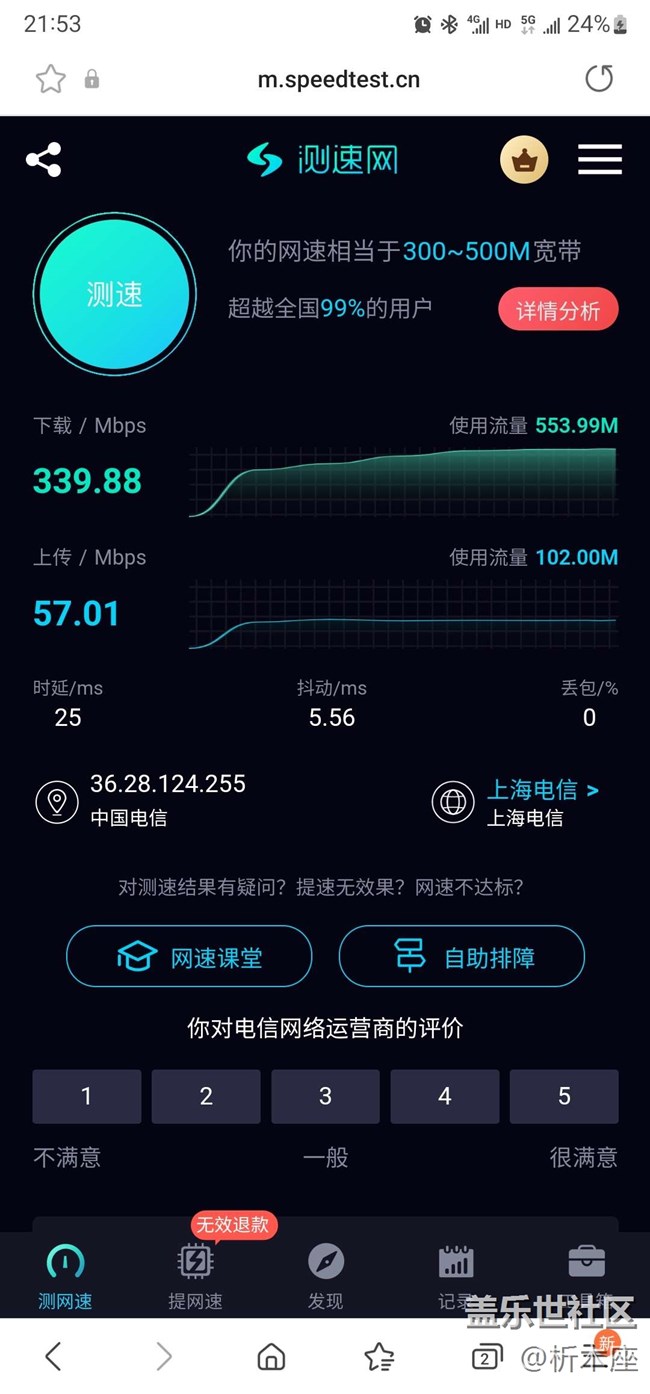The image size is (650, 1394).
Task: Open the hamburger menu
Action: [x=600, y=160]
